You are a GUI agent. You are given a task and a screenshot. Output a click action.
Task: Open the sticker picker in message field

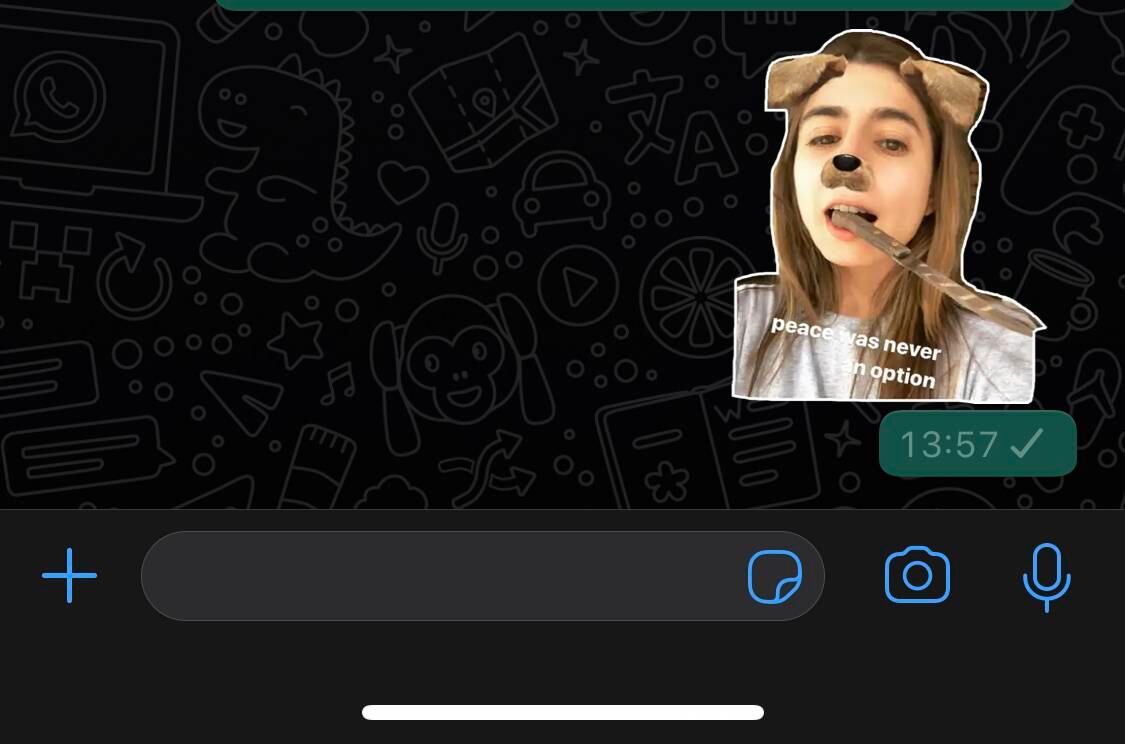[775, 576]
